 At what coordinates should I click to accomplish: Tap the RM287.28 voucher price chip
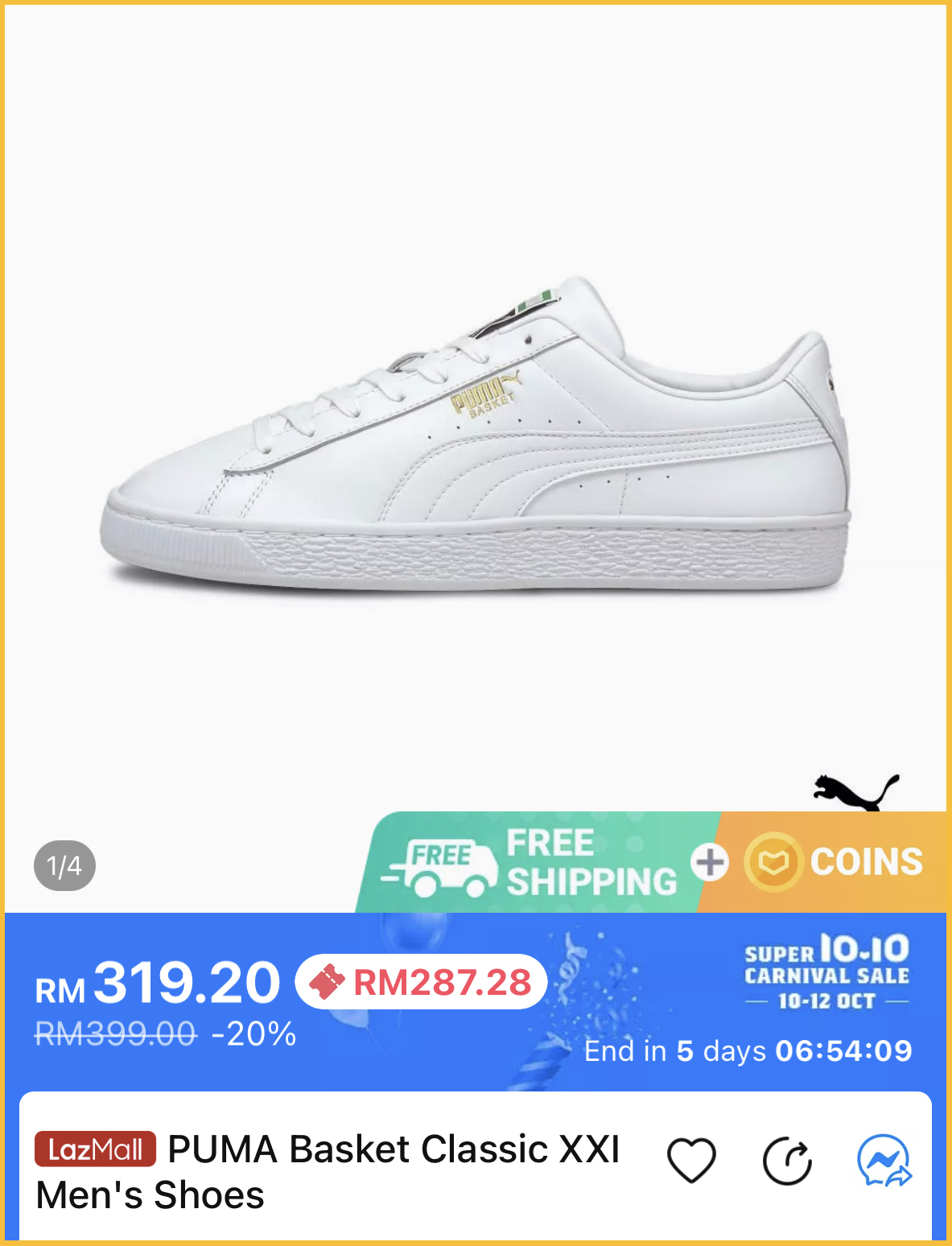(x=422, y=982)
